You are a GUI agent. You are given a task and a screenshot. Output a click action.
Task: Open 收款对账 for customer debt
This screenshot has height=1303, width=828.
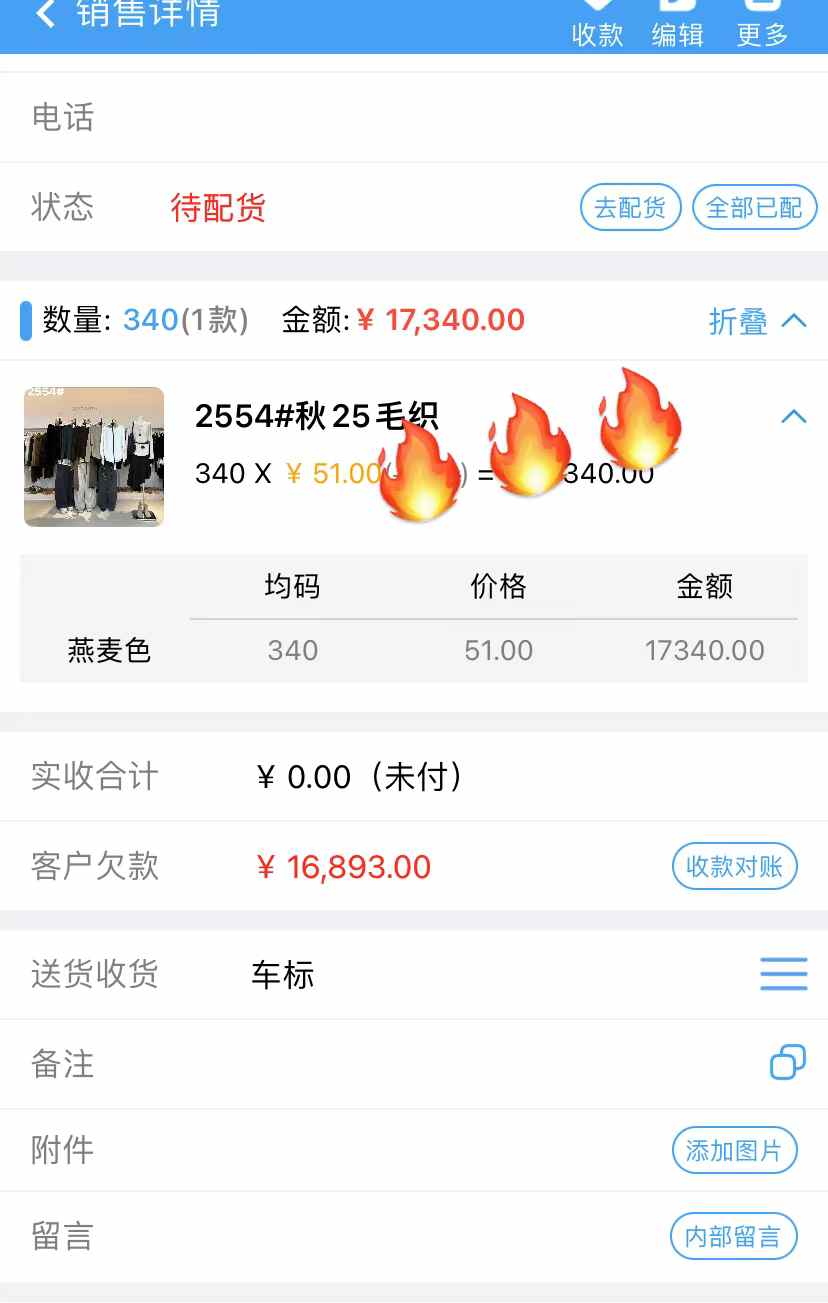coord(734,866)
